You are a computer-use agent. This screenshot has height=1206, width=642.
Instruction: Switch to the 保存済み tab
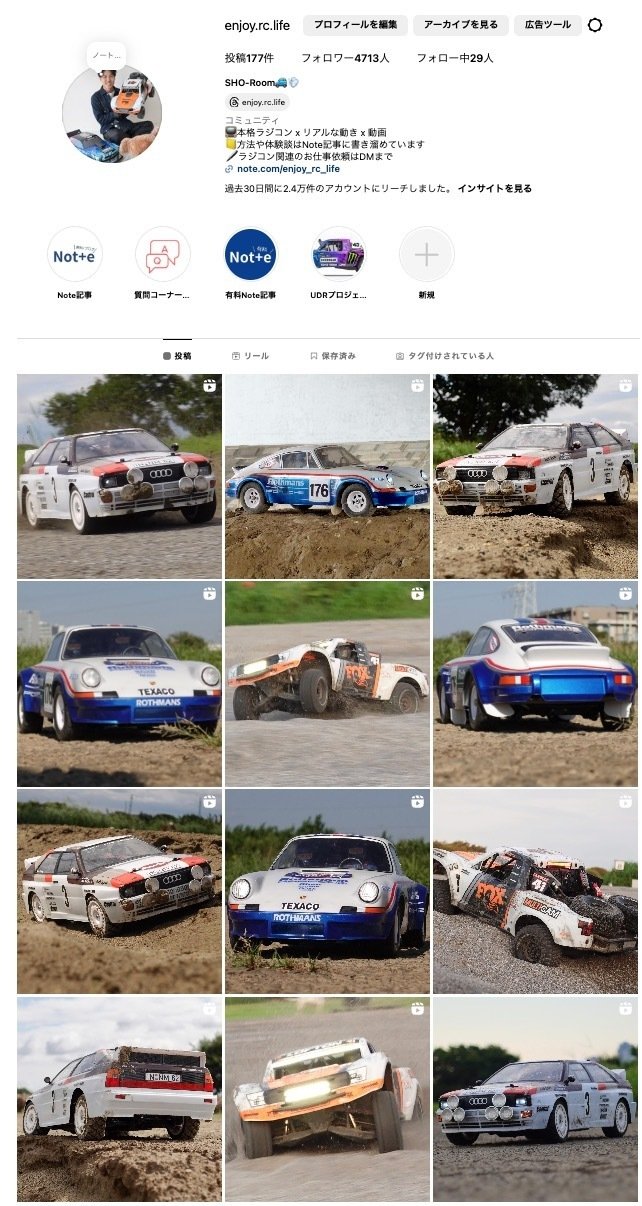[x=333, y=356]
